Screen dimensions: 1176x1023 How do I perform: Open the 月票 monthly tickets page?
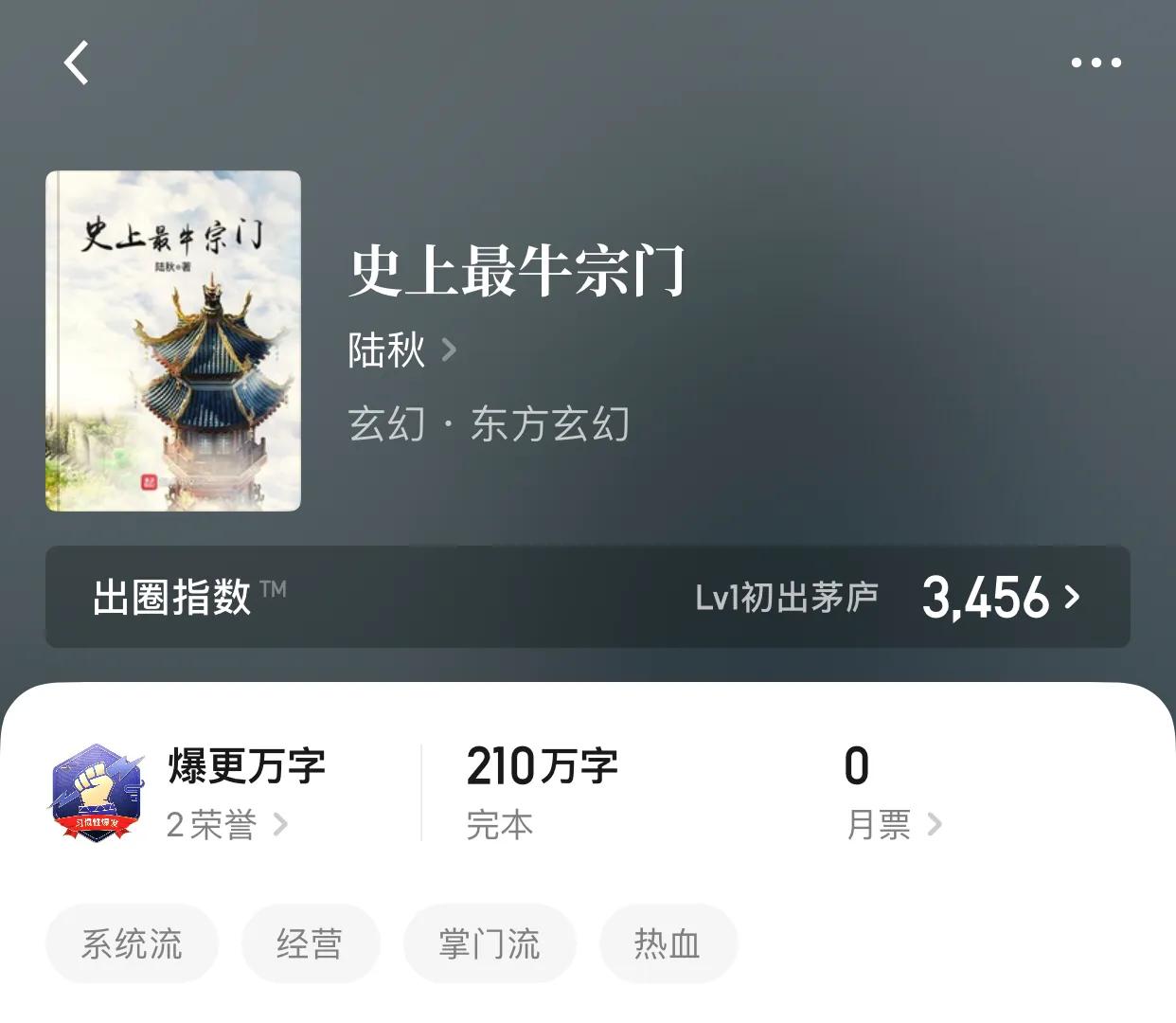[x=892, y=825]
